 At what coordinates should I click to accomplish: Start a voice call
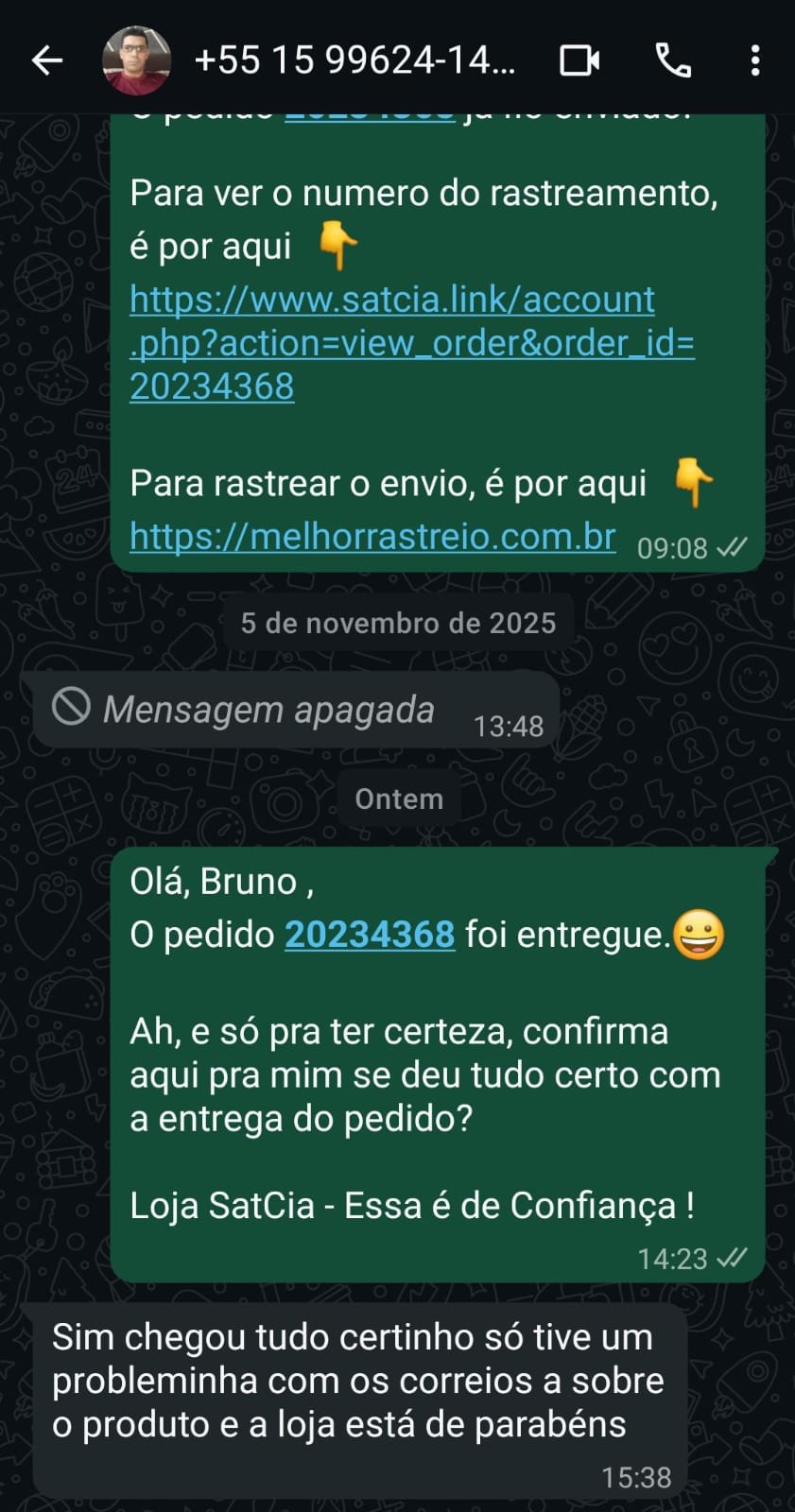click(673, 61)
